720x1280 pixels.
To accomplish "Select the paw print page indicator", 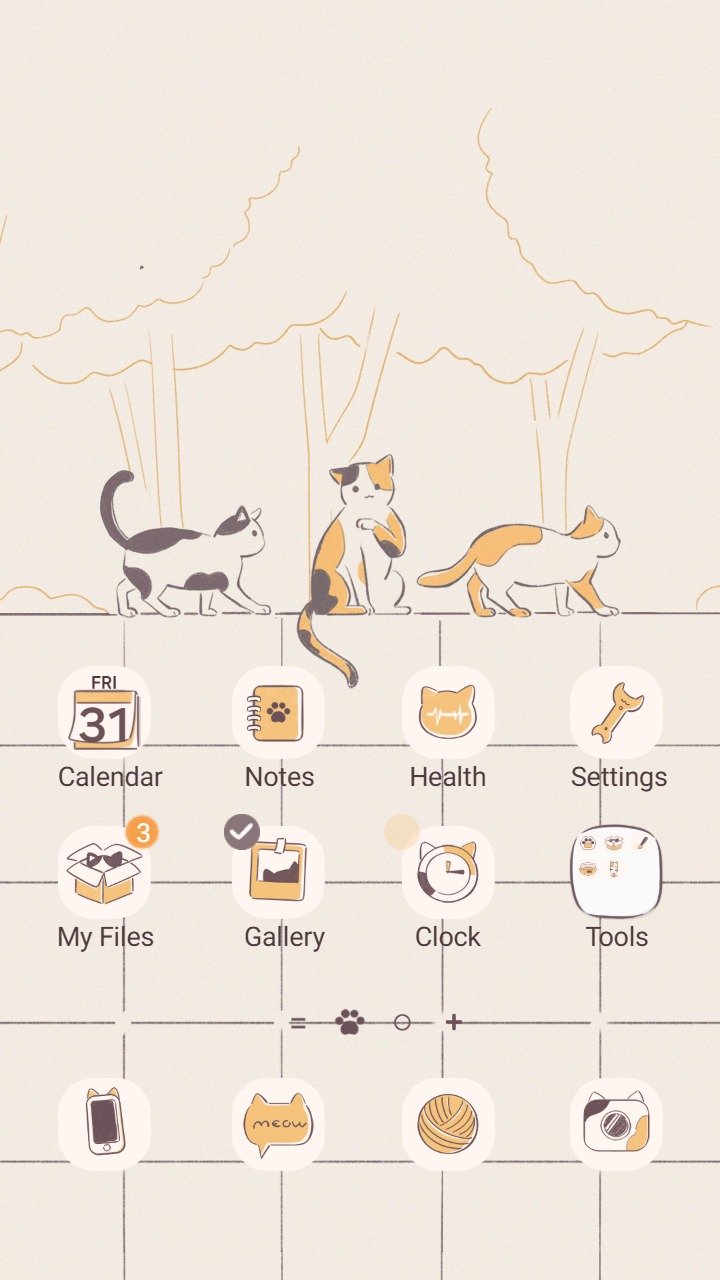I will pos(349,1022).
